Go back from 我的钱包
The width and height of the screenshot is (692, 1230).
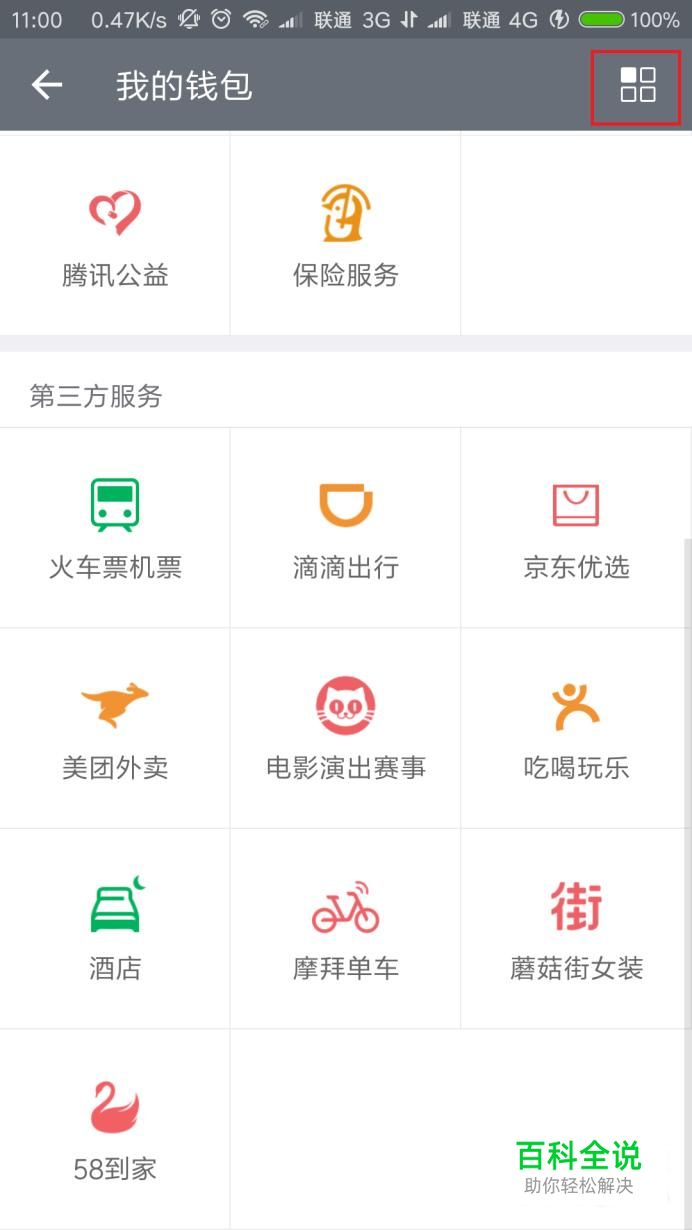point(47,86)
